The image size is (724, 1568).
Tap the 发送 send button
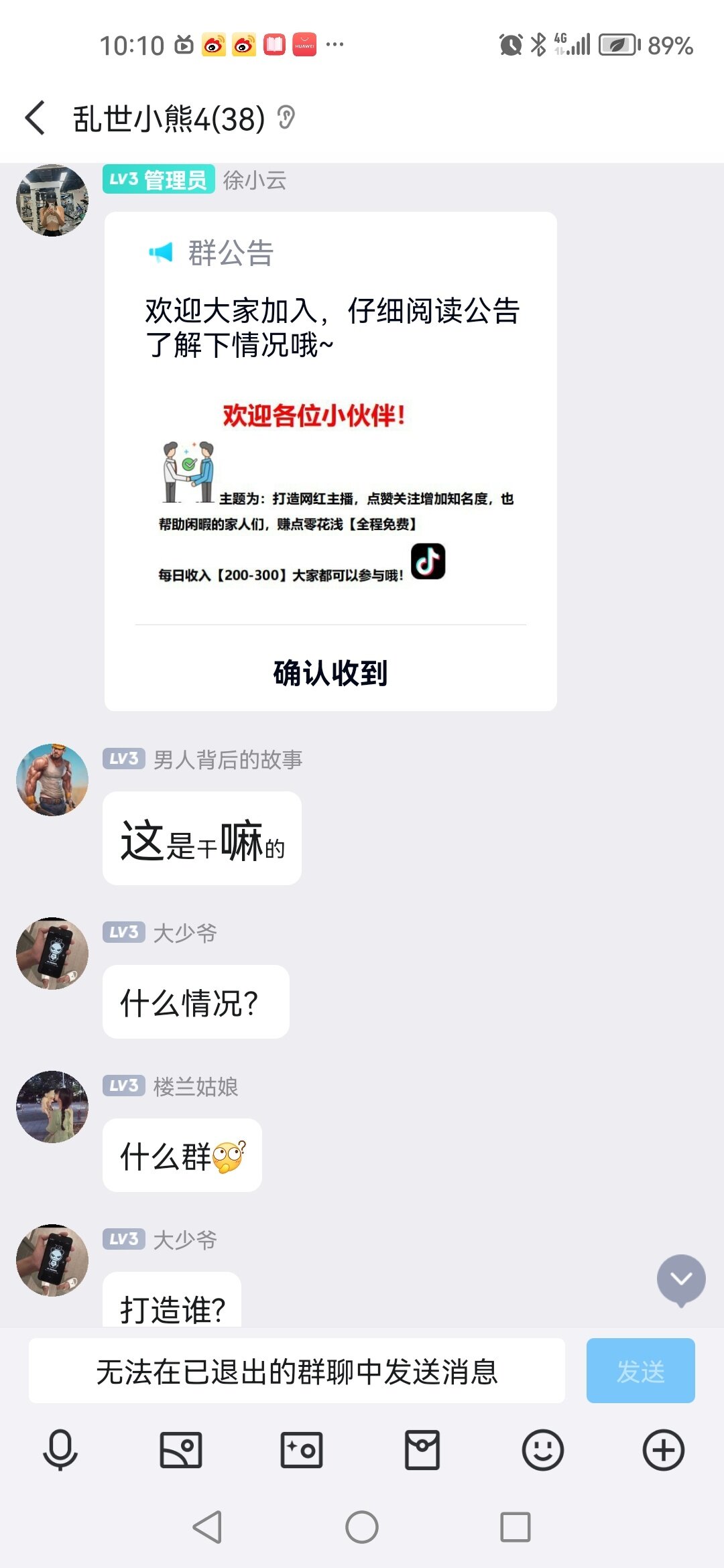point(640,1371)
